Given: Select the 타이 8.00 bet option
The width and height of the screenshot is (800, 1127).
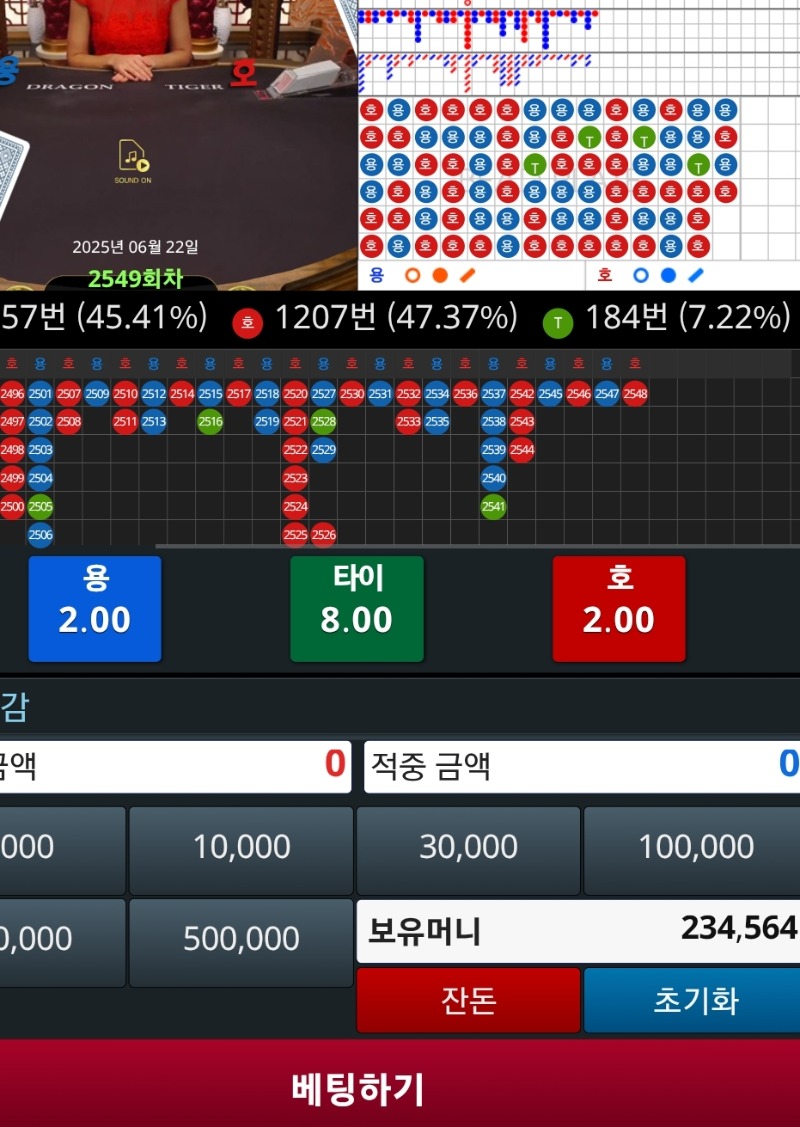Looking at the screenshot, I should tap(357, 608).
